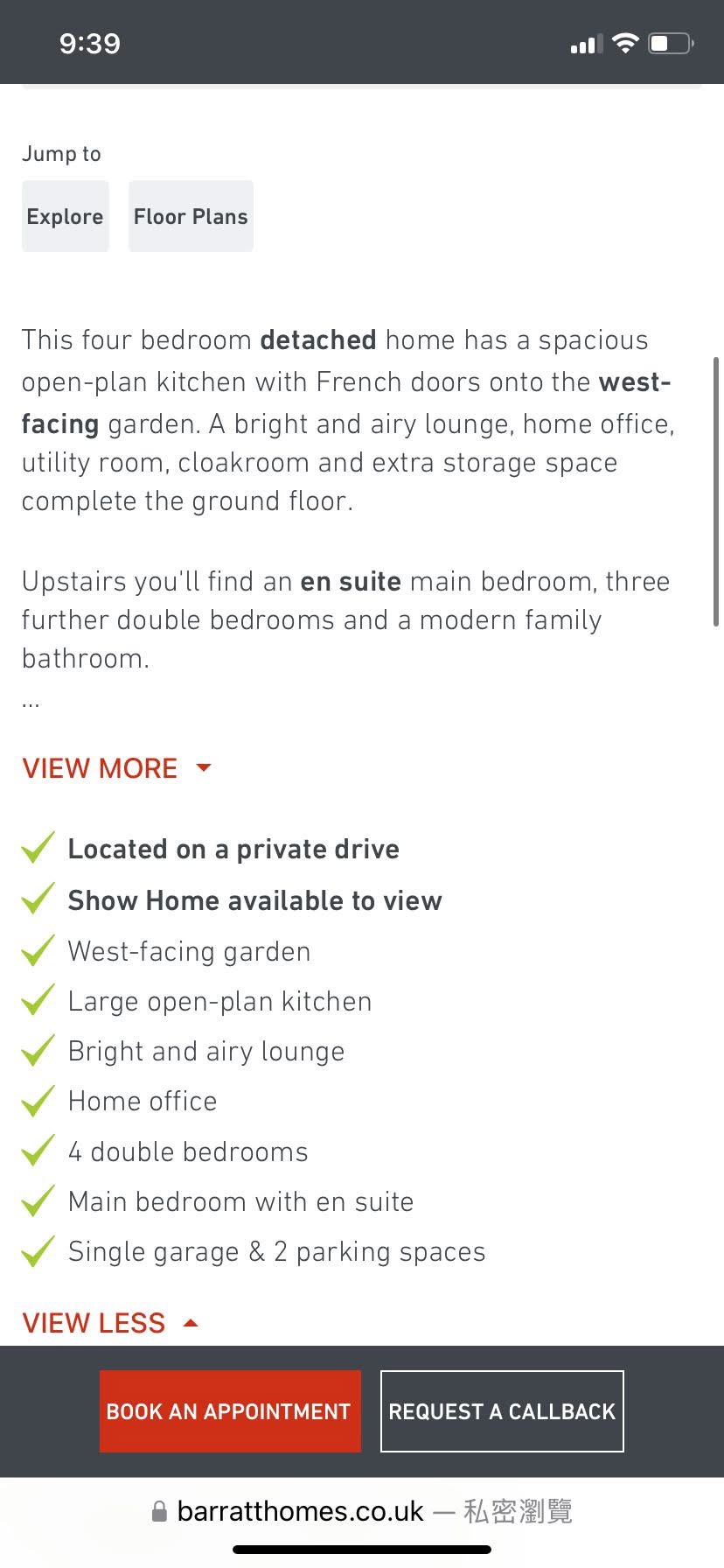Jump to Floor Plans
The height and width of the screenshot is (1568, 724).
(x=191, y=216)
